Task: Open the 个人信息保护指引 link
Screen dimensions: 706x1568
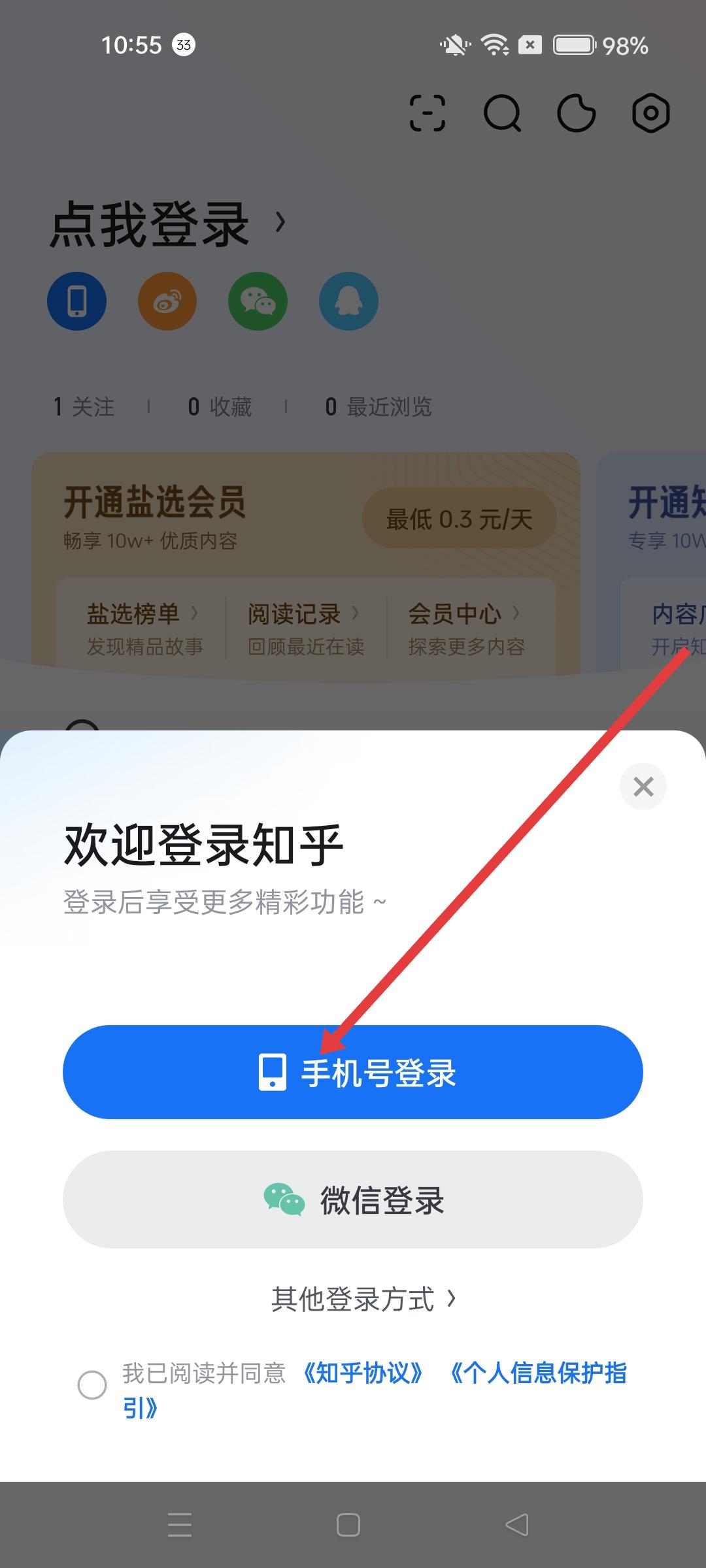Action: [539, 1373]
